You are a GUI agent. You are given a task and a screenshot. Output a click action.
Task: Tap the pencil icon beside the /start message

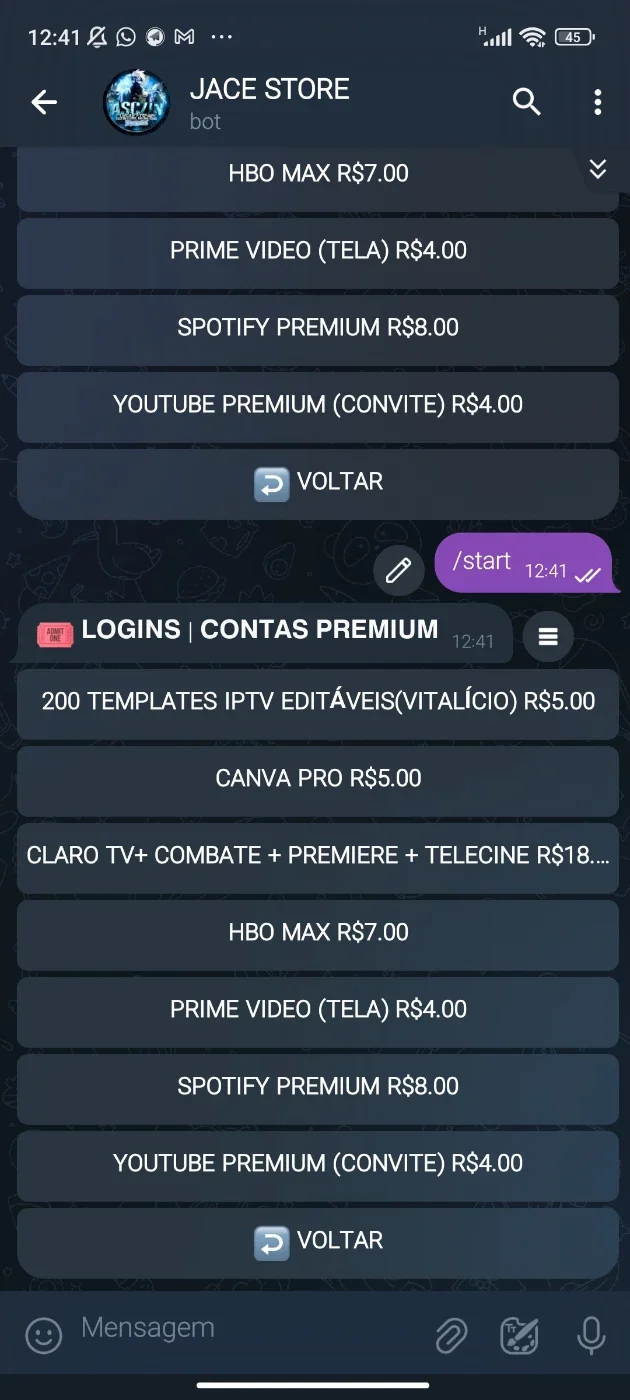pyautogui.click(x=398, y=570)
